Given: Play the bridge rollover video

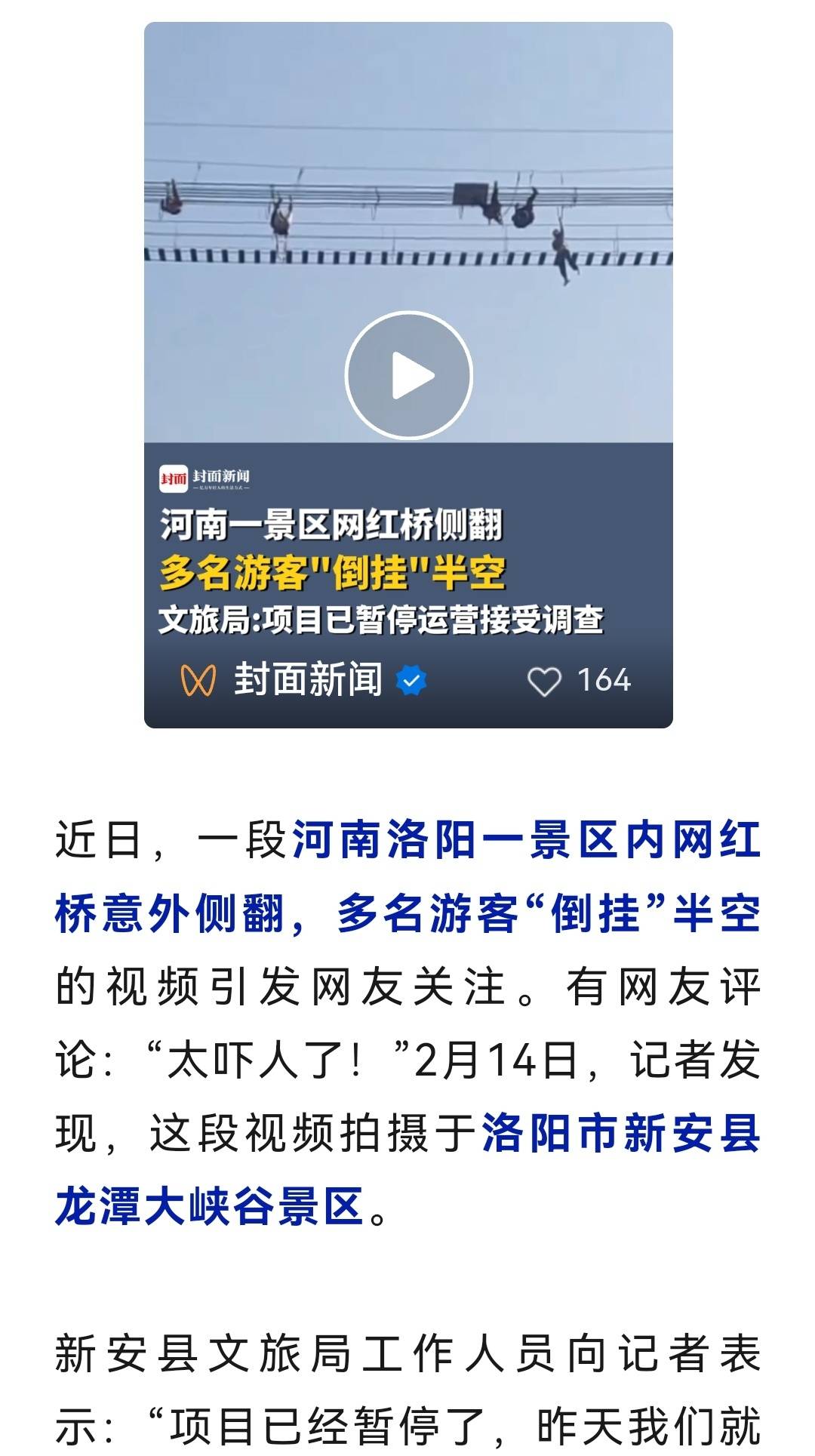Looking at the screenshot, I should click(x=408, y=375).
